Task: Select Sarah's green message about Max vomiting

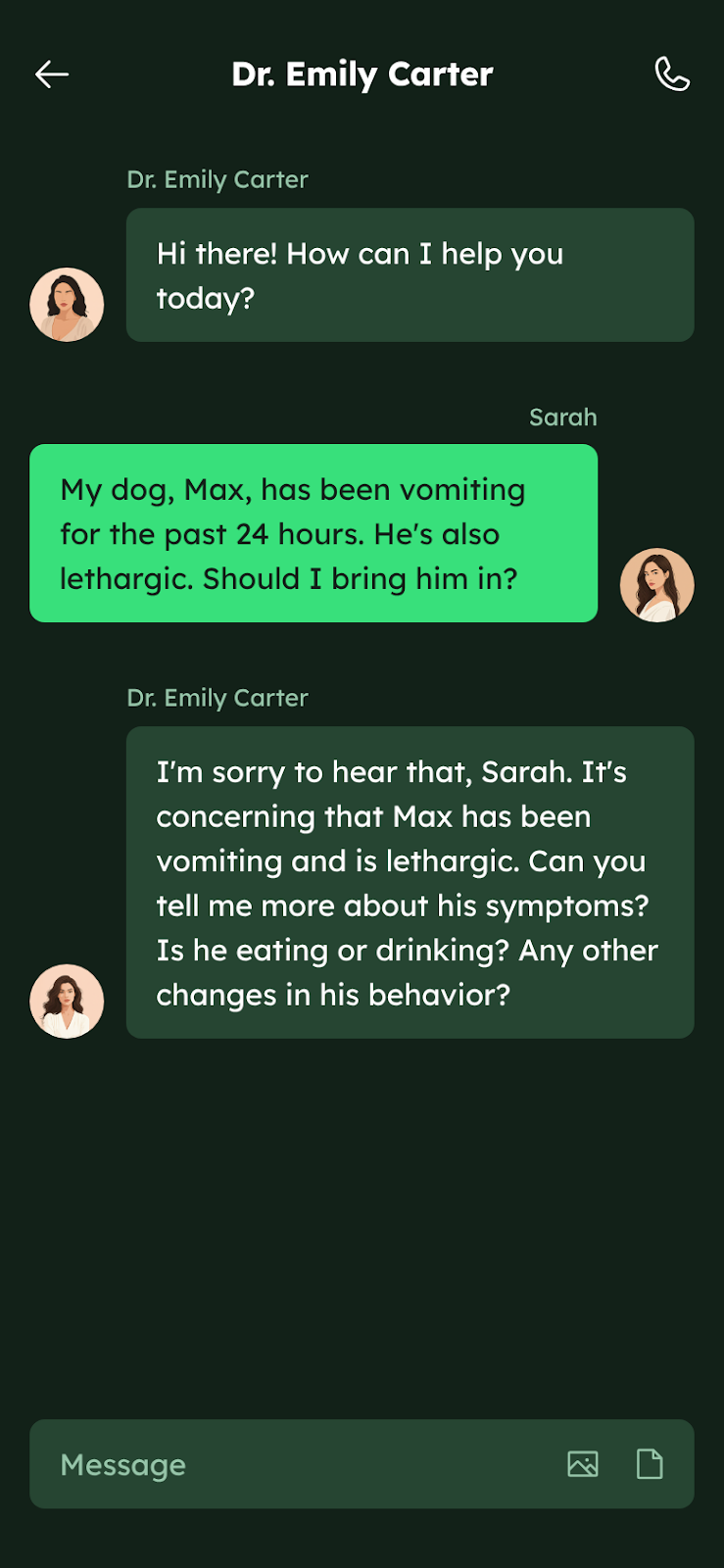Action: tap(314, 534)
